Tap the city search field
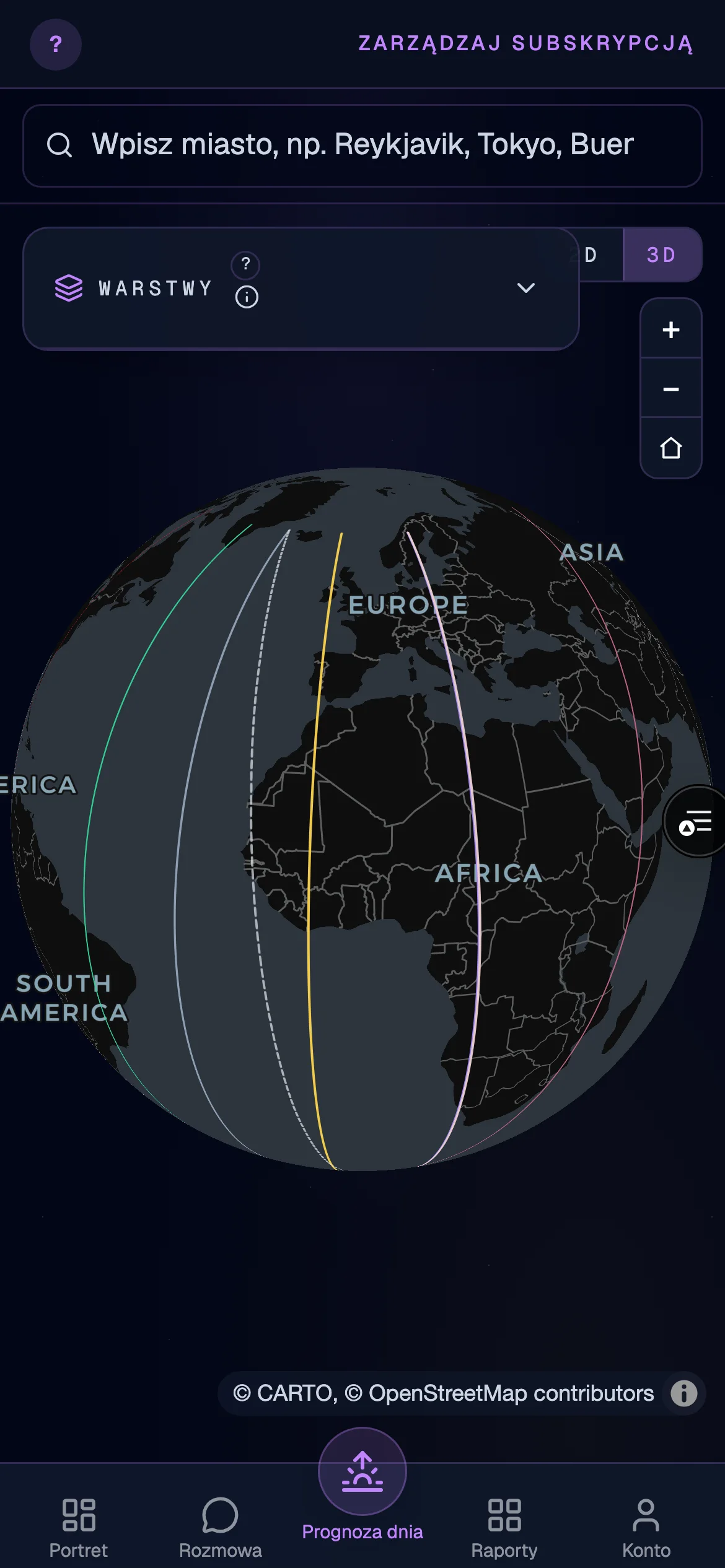This screenshot has width=725, height=1568. pyautogui.click(x=362, y=146)
